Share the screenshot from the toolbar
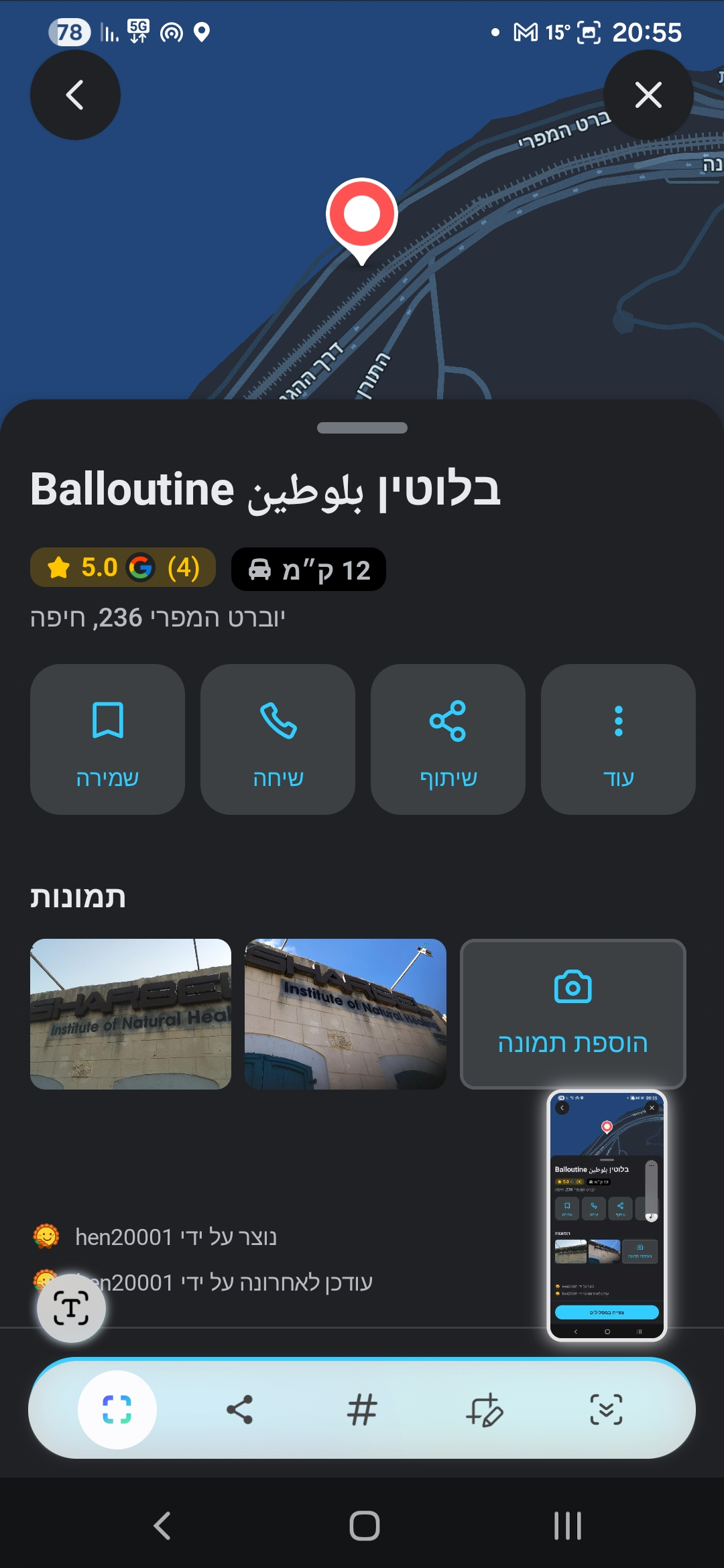 239,1409
